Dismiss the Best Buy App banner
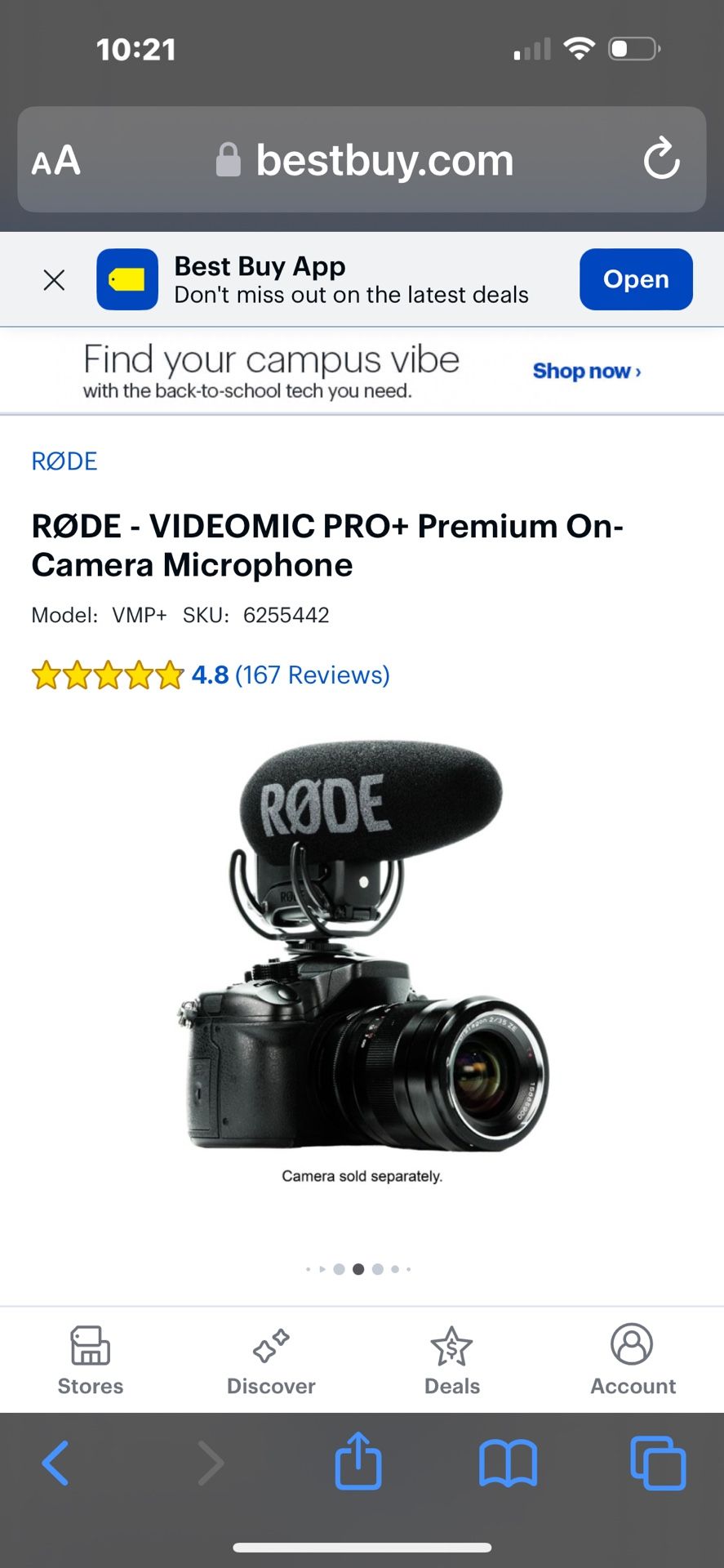Viewport: 724px width, 1568px height. tap(54, 280)
